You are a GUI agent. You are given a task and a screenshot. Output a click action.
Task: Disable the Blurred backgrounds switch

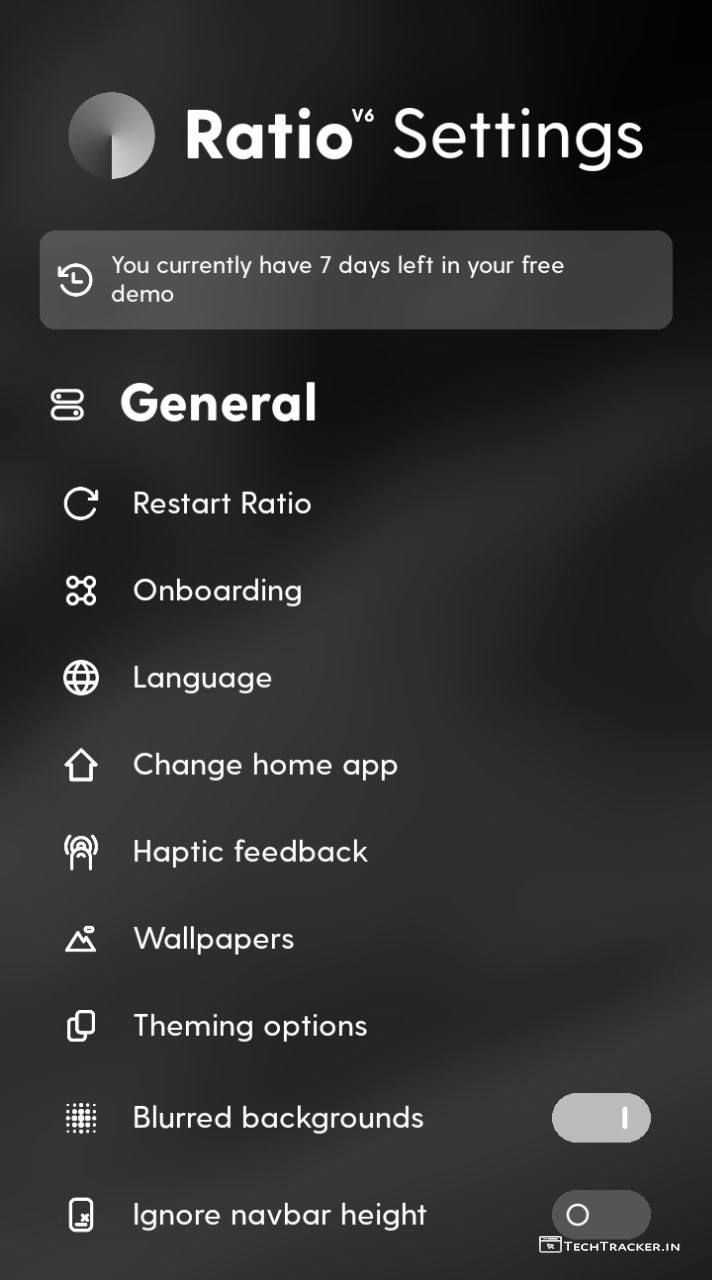[x=601, y=1117]
